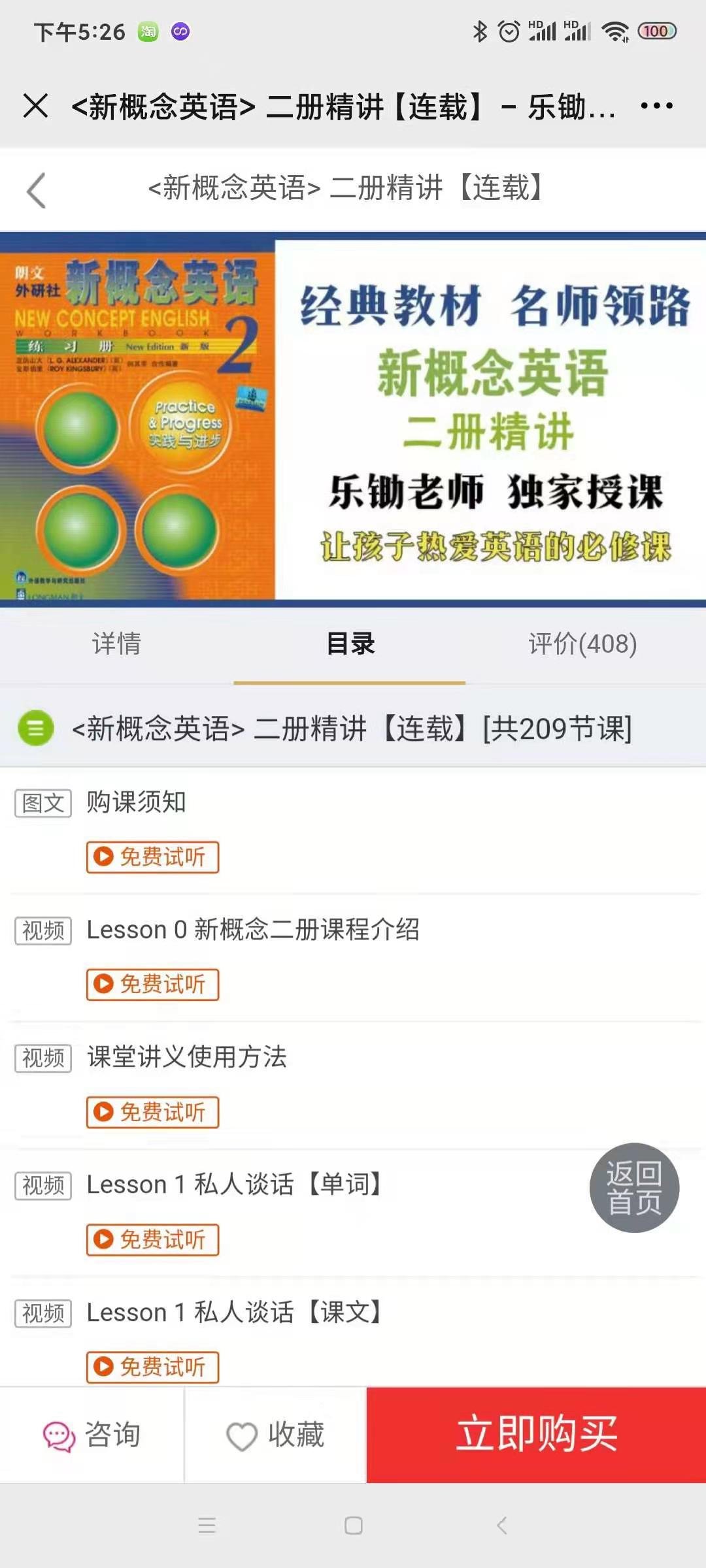Play the Lesson 0 free trial 免费试听

point(152,984)
